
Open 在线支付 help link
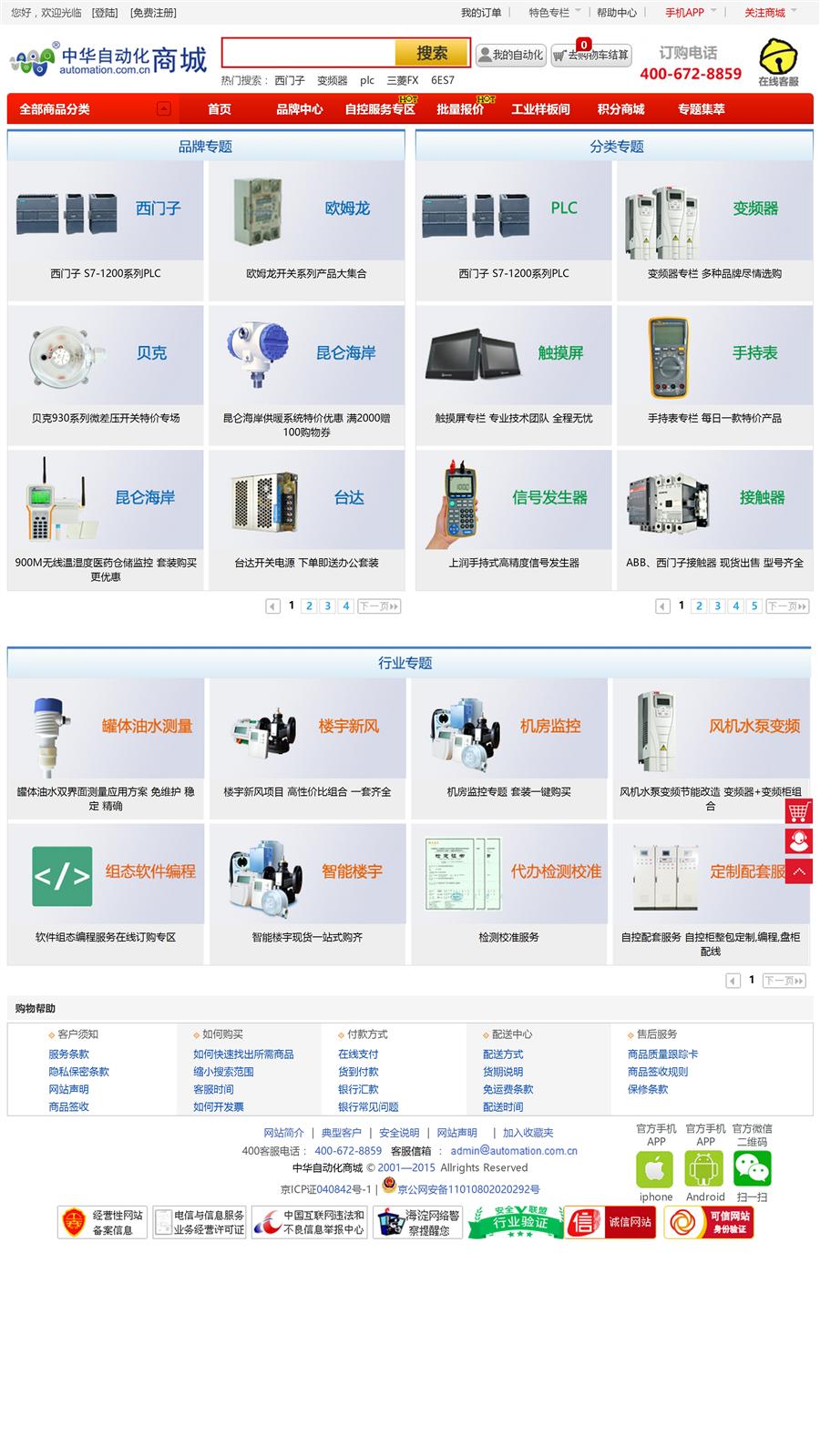[358, 1054]
